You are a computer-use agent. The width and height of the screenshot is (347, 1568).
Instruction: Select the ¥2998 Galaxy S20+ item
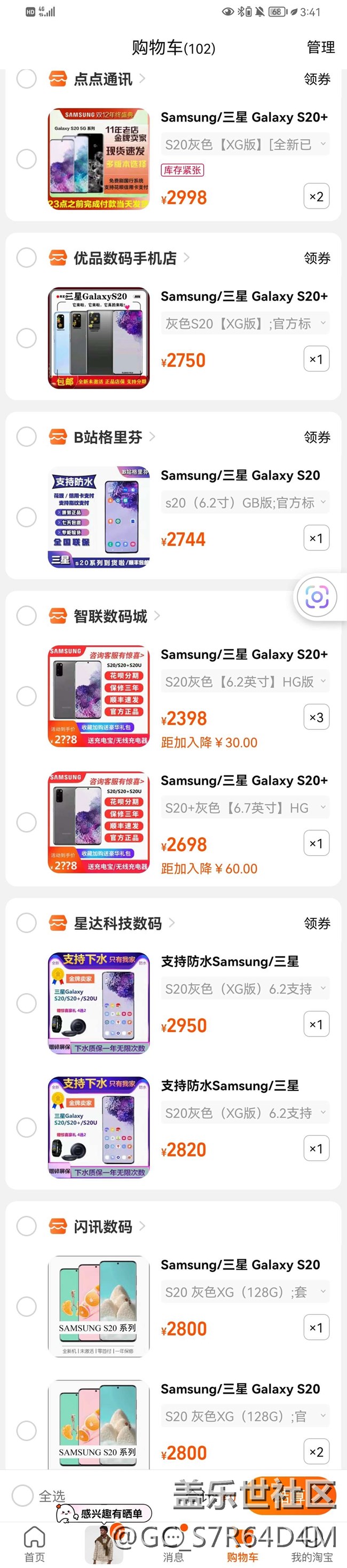point(26,159)
